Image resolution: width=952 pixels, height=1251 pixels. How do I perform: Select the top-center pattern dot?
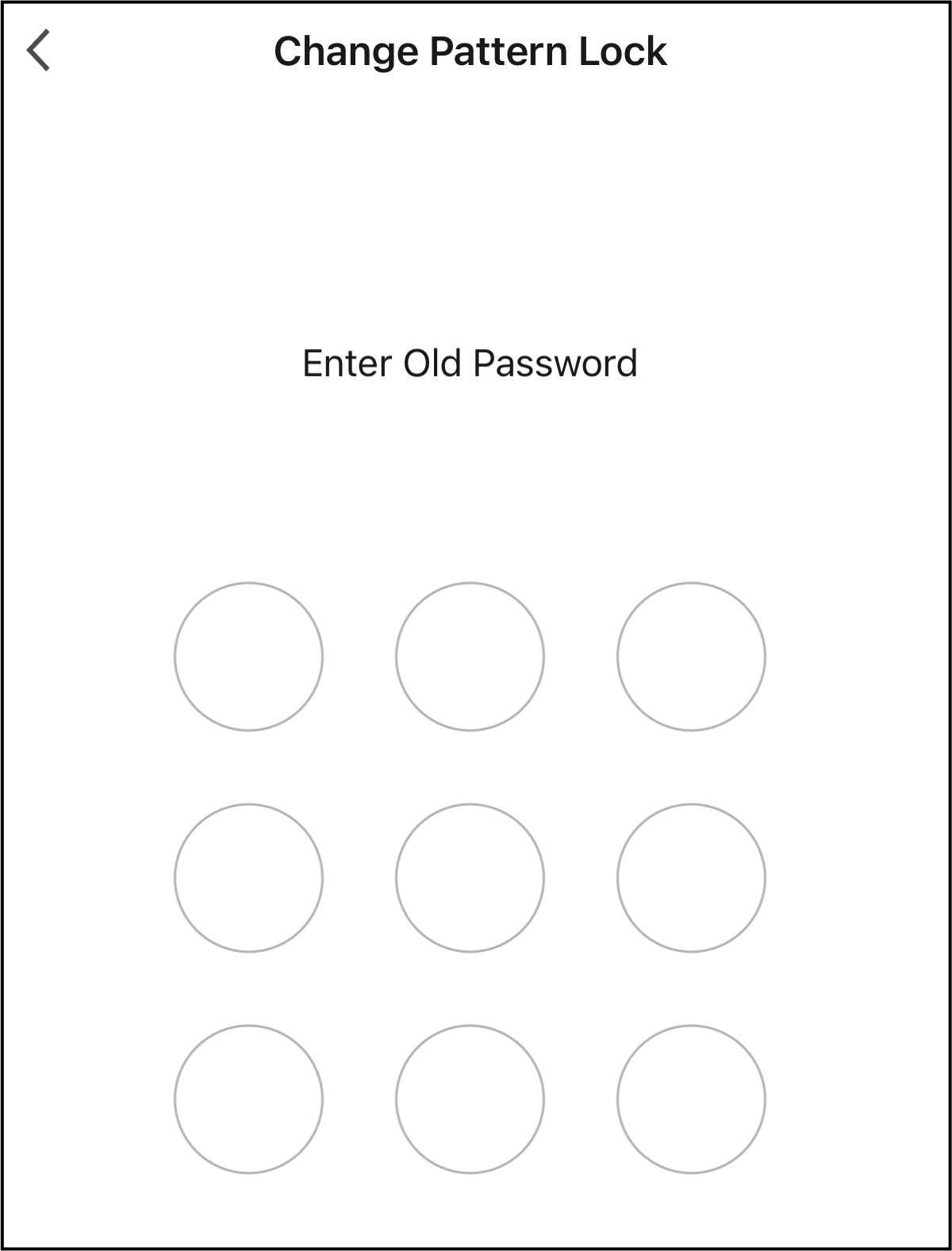click(470, 657)
